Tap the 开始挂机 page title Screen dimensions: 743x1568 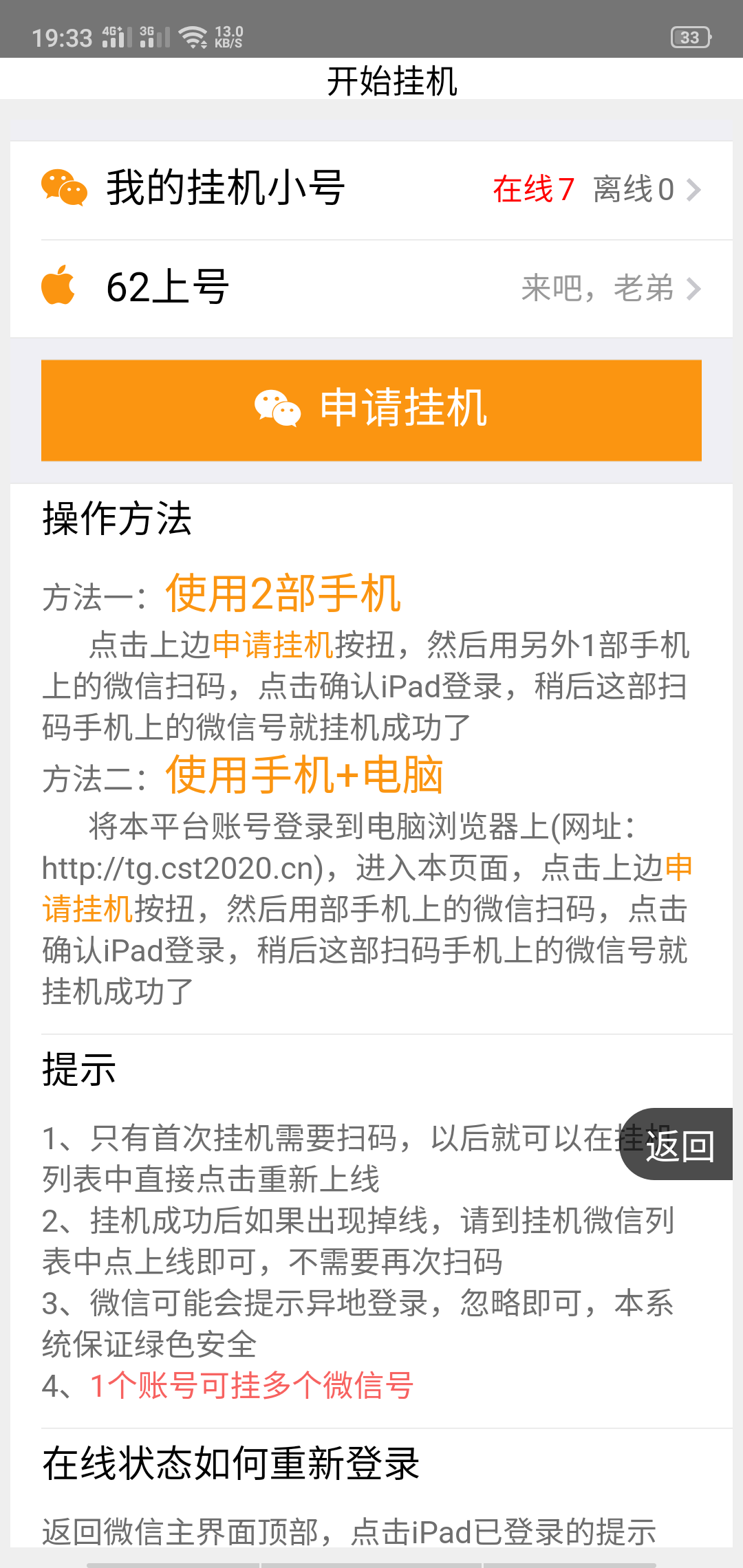coord(392,81)
